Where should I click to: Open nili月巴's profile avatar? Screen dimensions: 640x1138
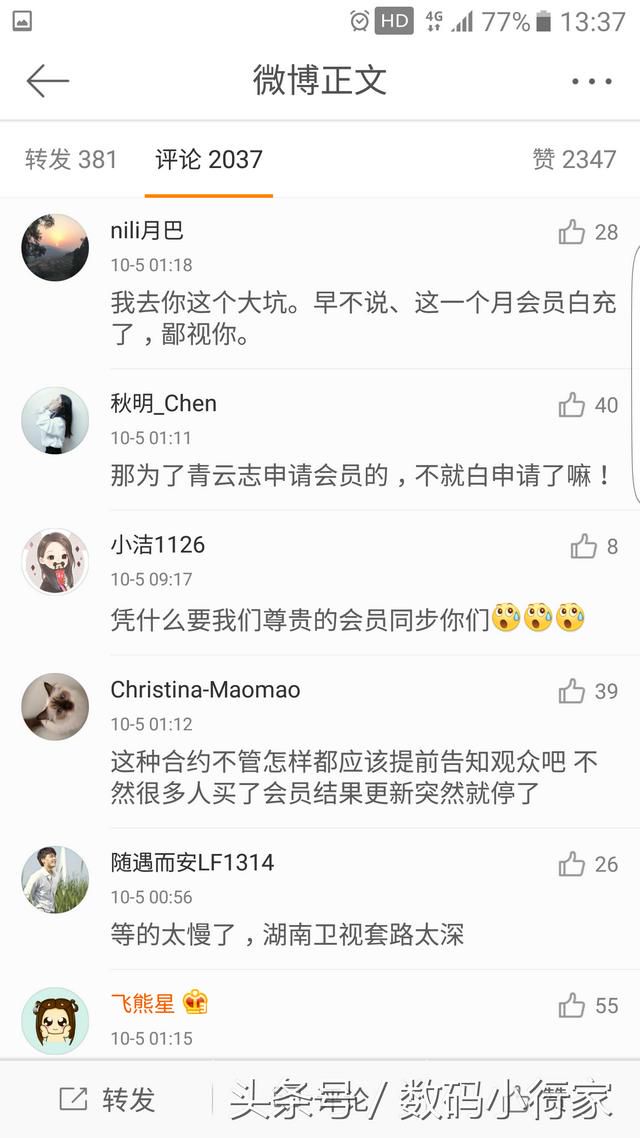click(x=55, y=247)
